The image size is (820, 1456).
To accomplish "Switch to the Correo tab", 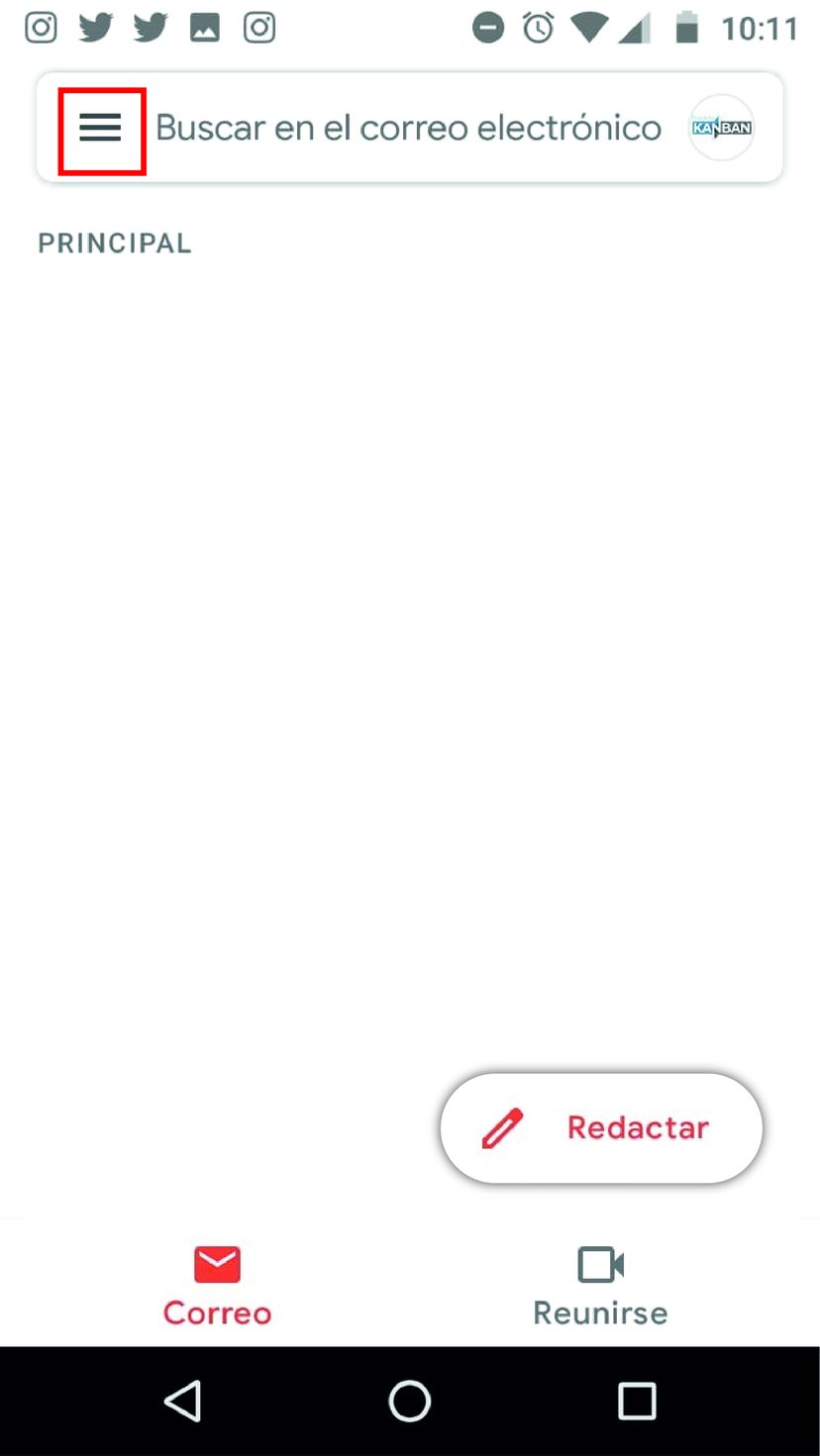I will [217, 1285].
